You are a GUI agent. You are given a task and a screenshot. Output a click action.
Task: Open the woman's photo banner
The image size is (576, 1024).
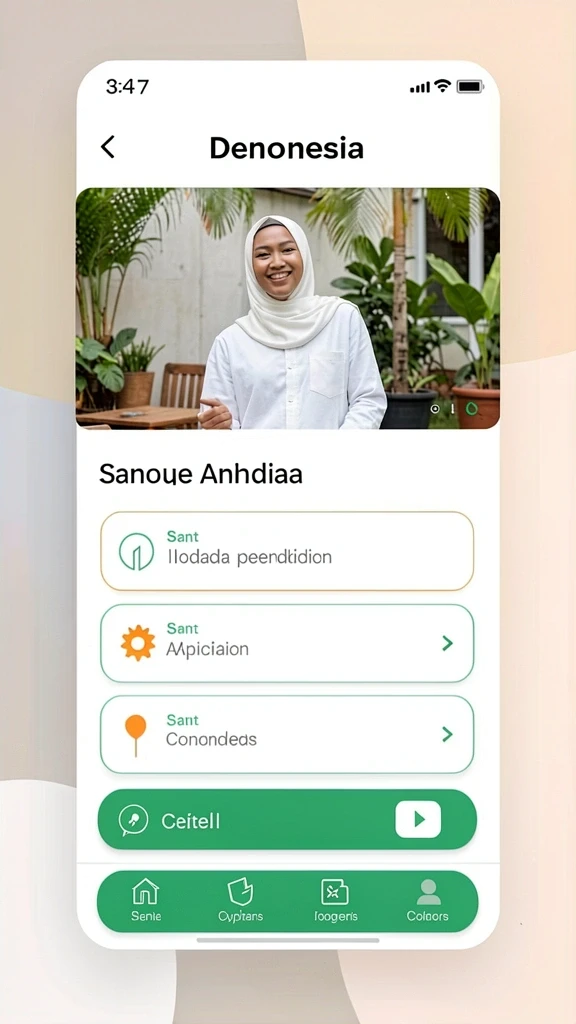click(x=288, y=308)
